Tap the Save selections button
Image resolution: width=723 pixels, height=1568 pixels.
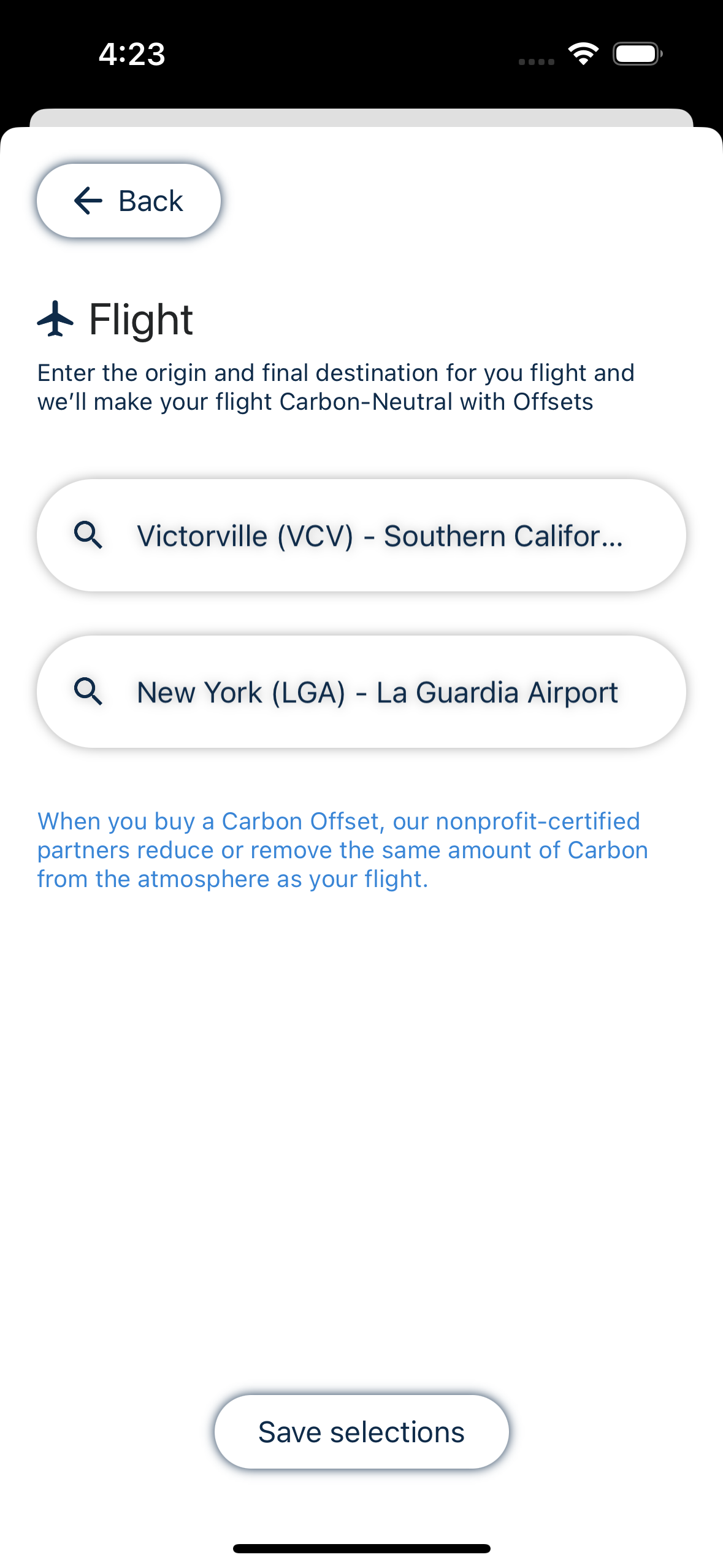pyautogui.click(x=361, y=1432)
